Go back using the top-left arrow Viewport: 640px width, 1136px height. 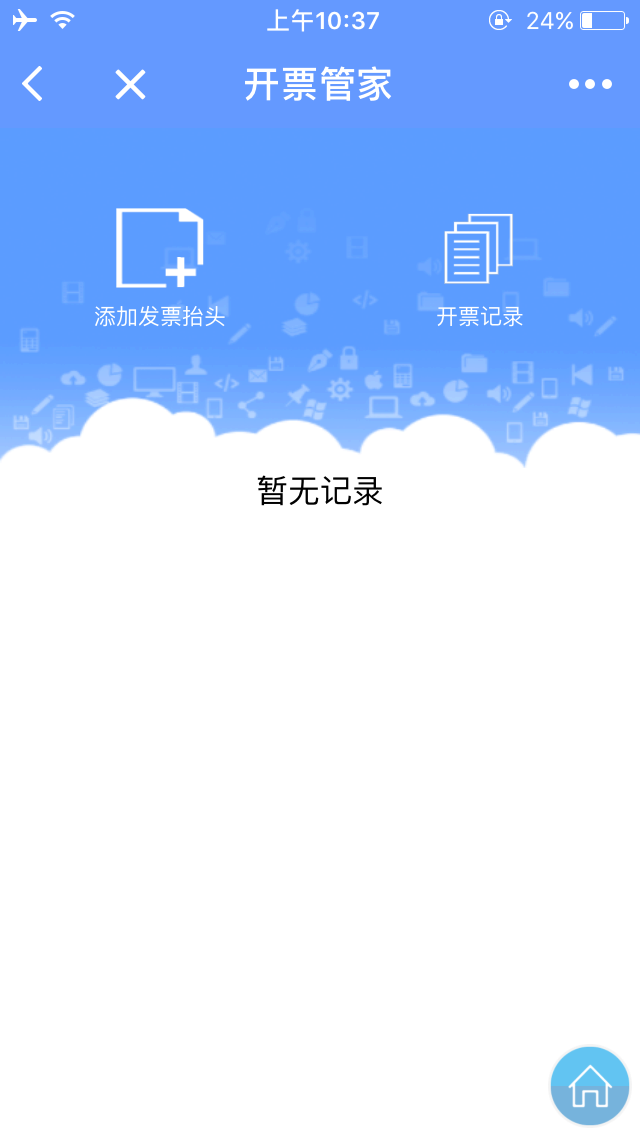pos(33,85)
